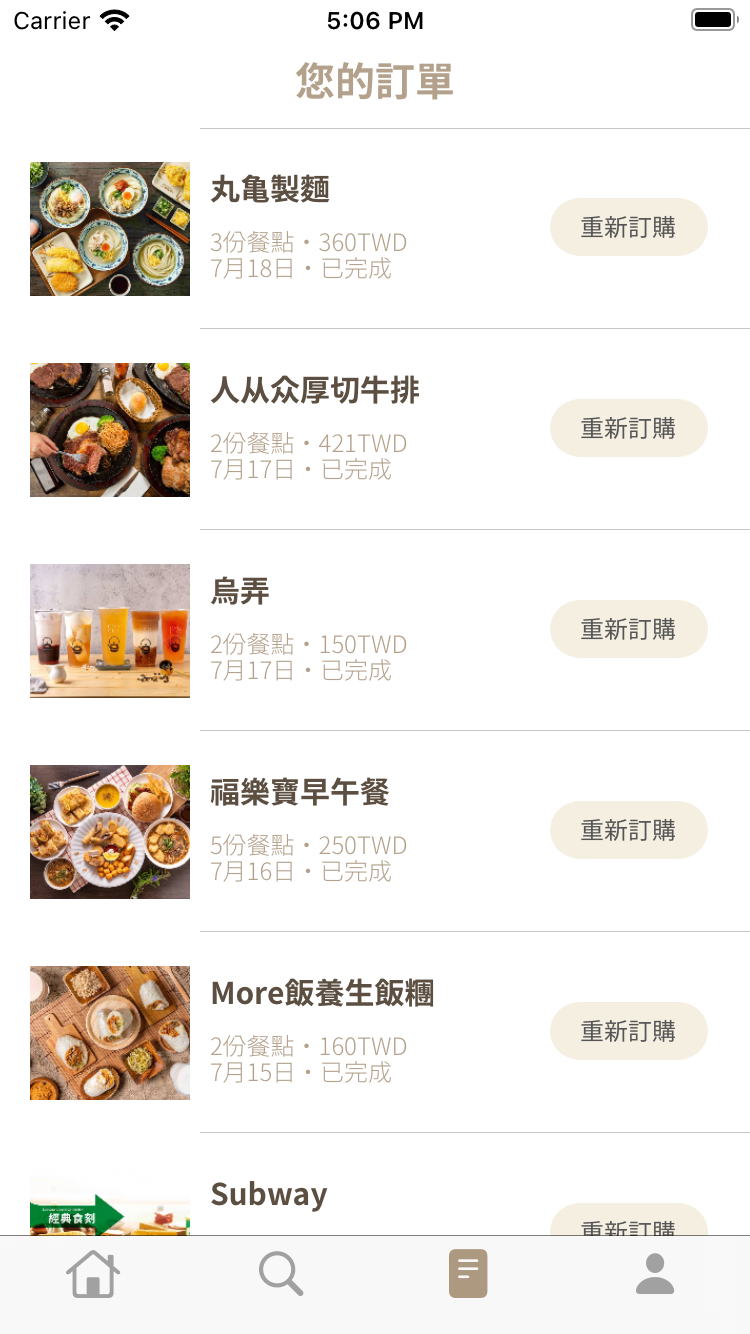Reorder from 人从众厚切牛排

click(628, 428)
